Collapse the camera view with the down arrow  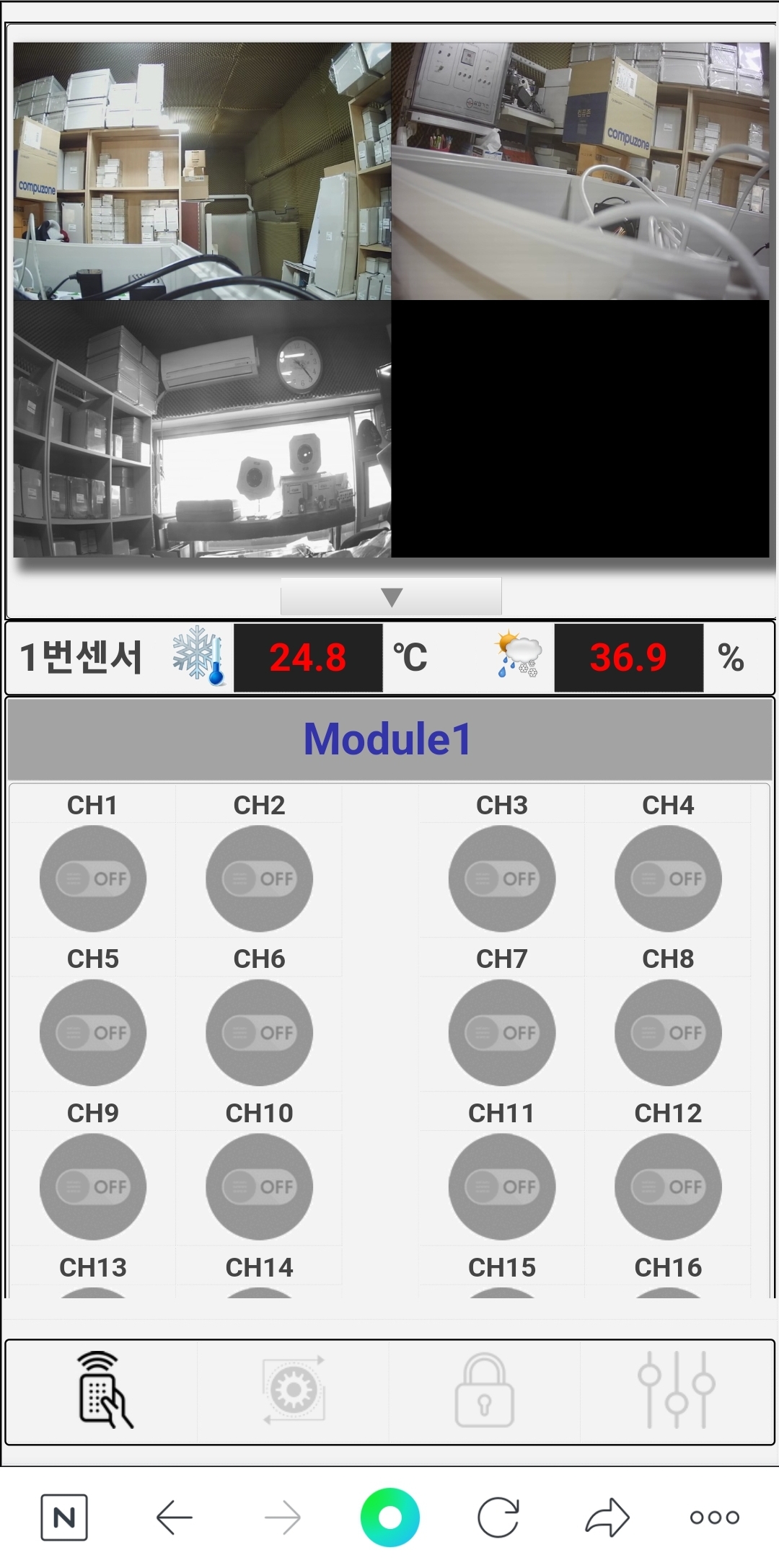[391, 596]
